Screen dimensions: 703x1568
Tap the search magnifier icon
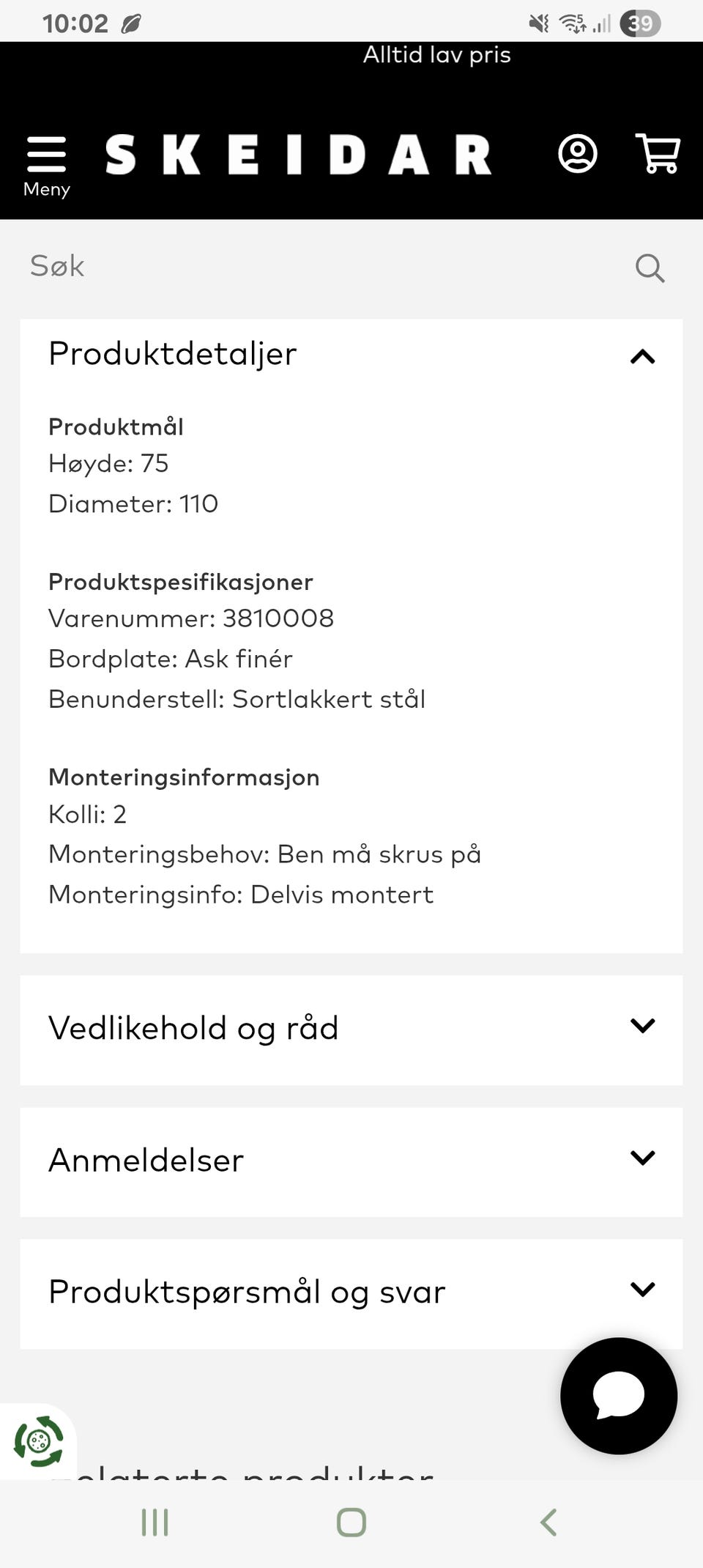650,268
